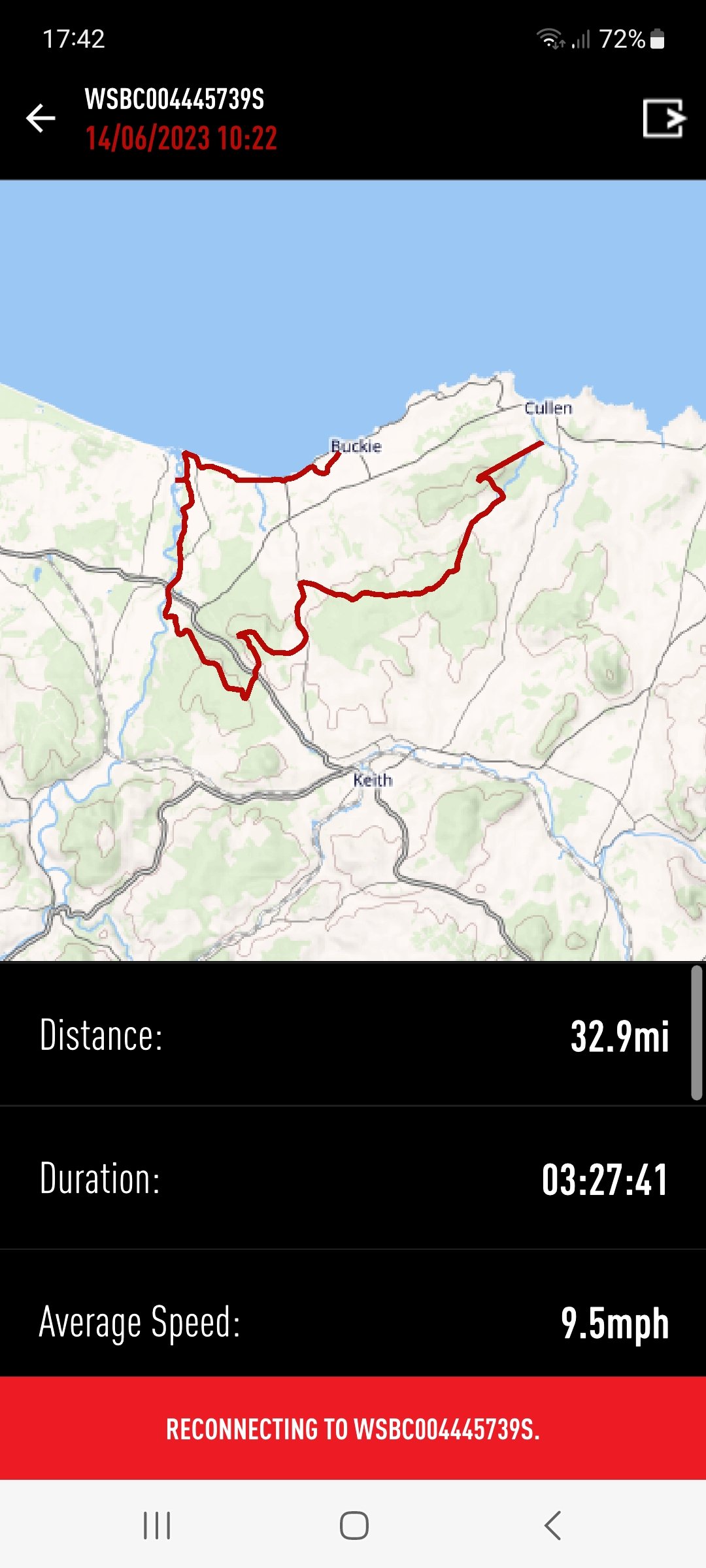The height and width of the screenshot is (1568, 706).
Task: Open the recent apps view
Action: pos(157,1526)
